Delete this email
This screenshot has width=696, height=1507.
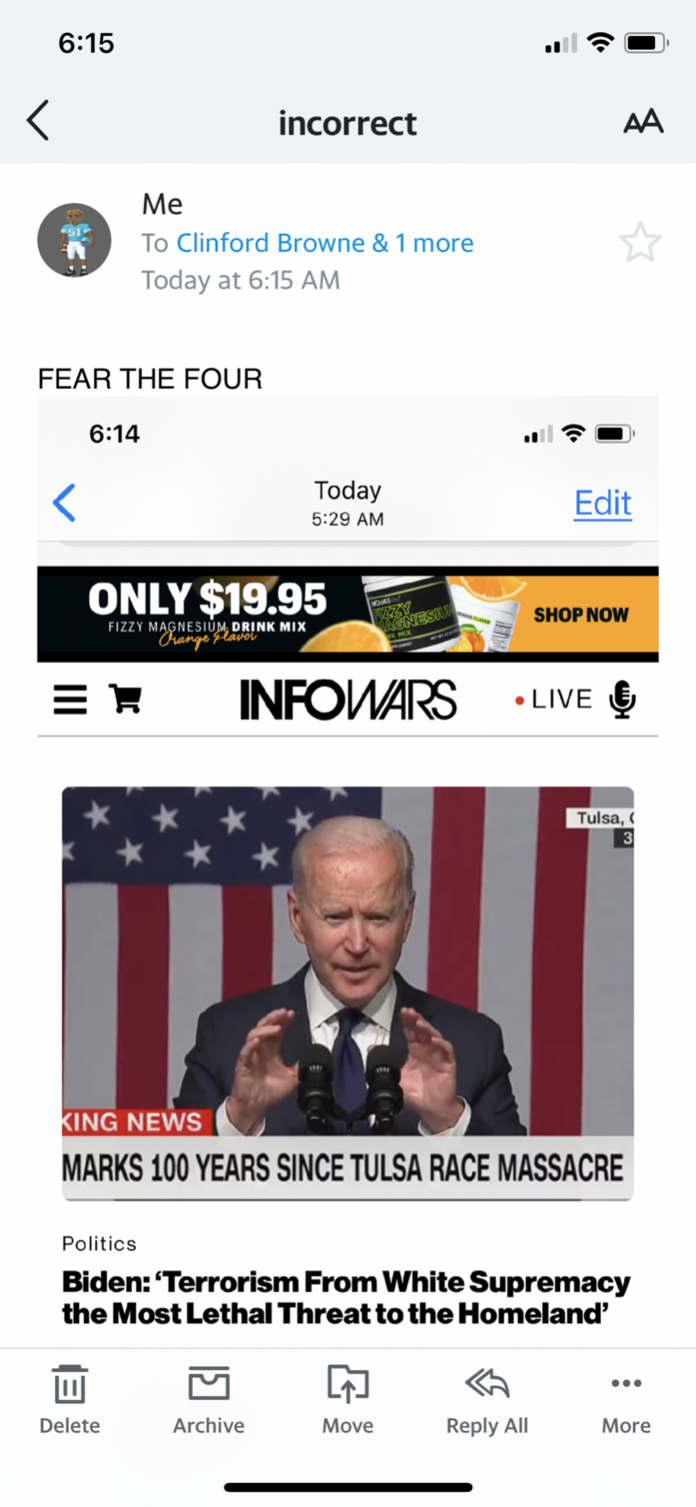tap(70, 1400)
